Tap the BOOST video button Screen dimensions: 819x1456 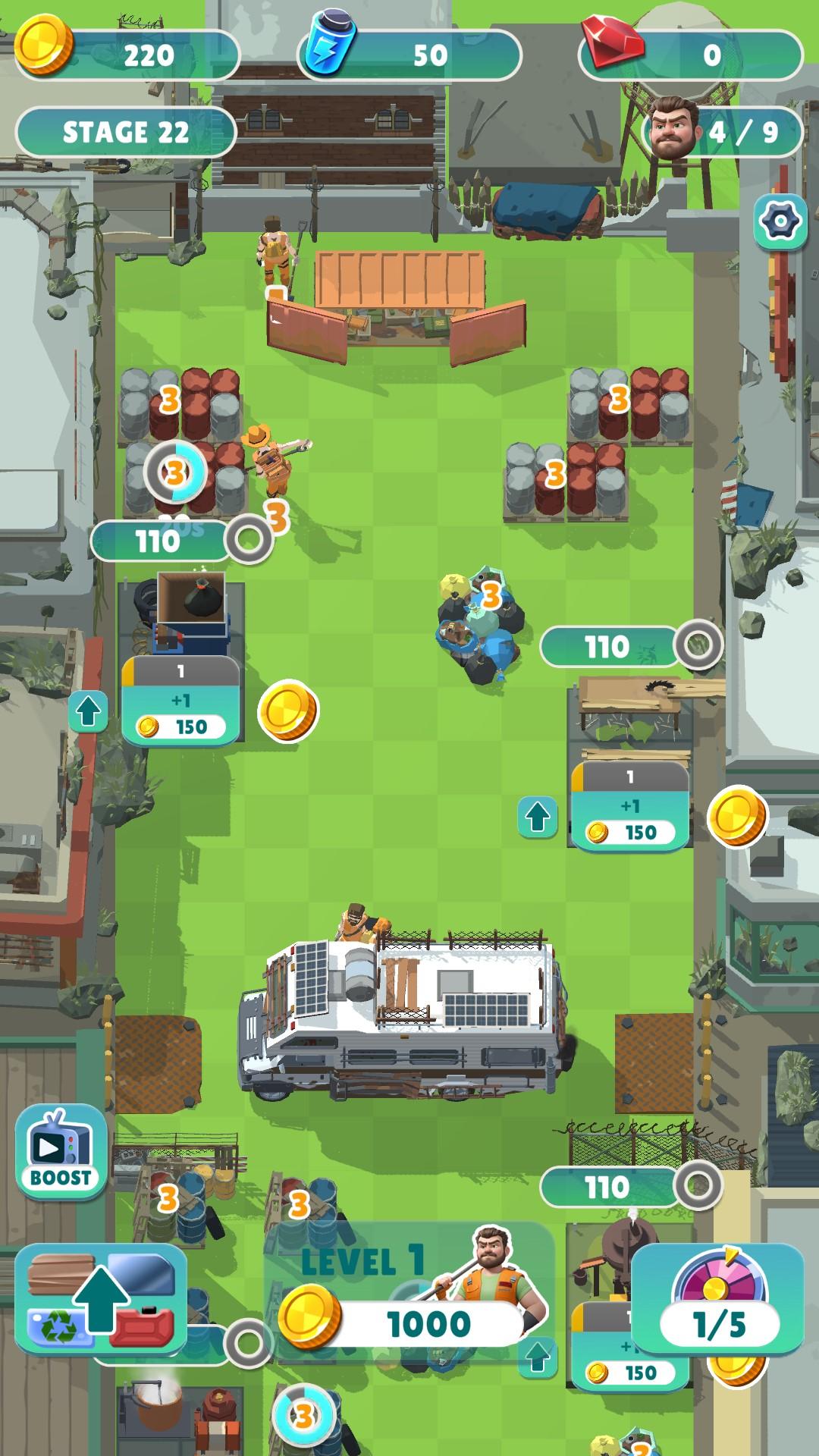pyautogui.click(x=61, y=1153)
